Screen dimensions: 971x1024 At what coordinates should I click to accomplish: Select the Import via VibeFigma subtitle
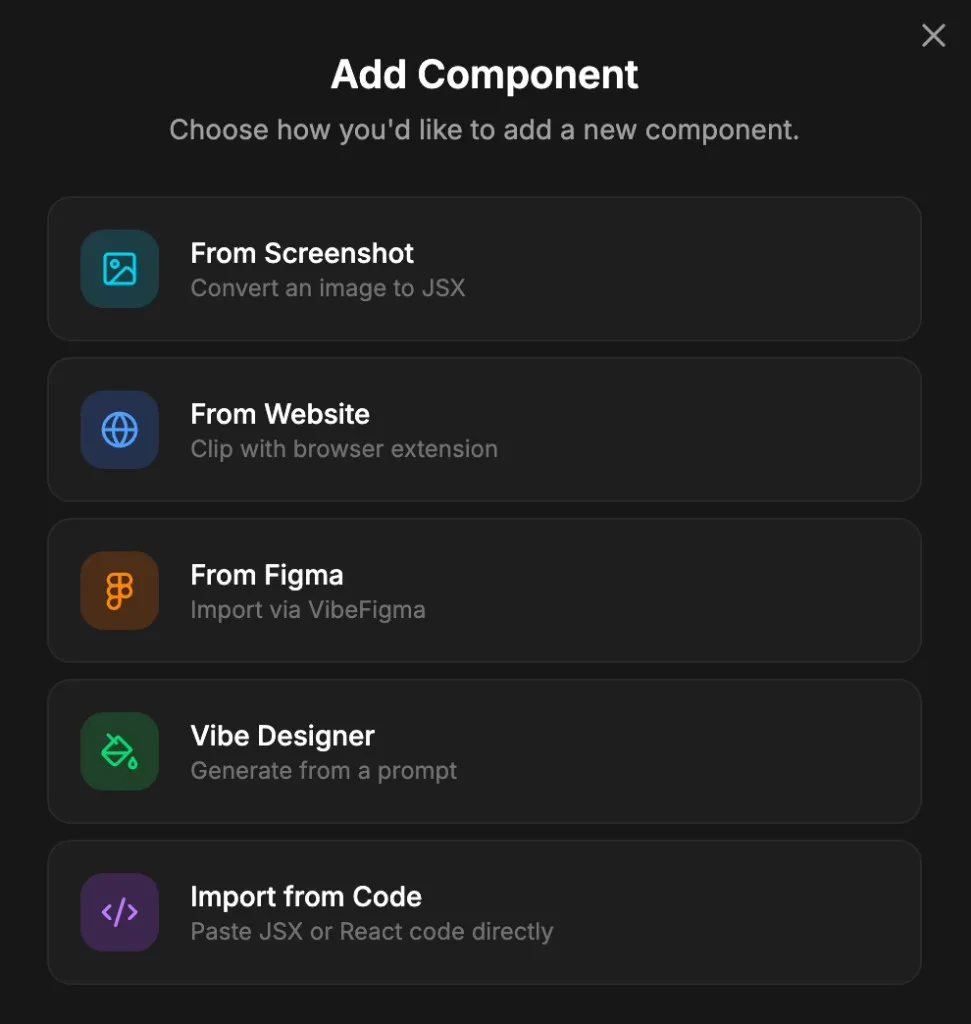(308, 610)
